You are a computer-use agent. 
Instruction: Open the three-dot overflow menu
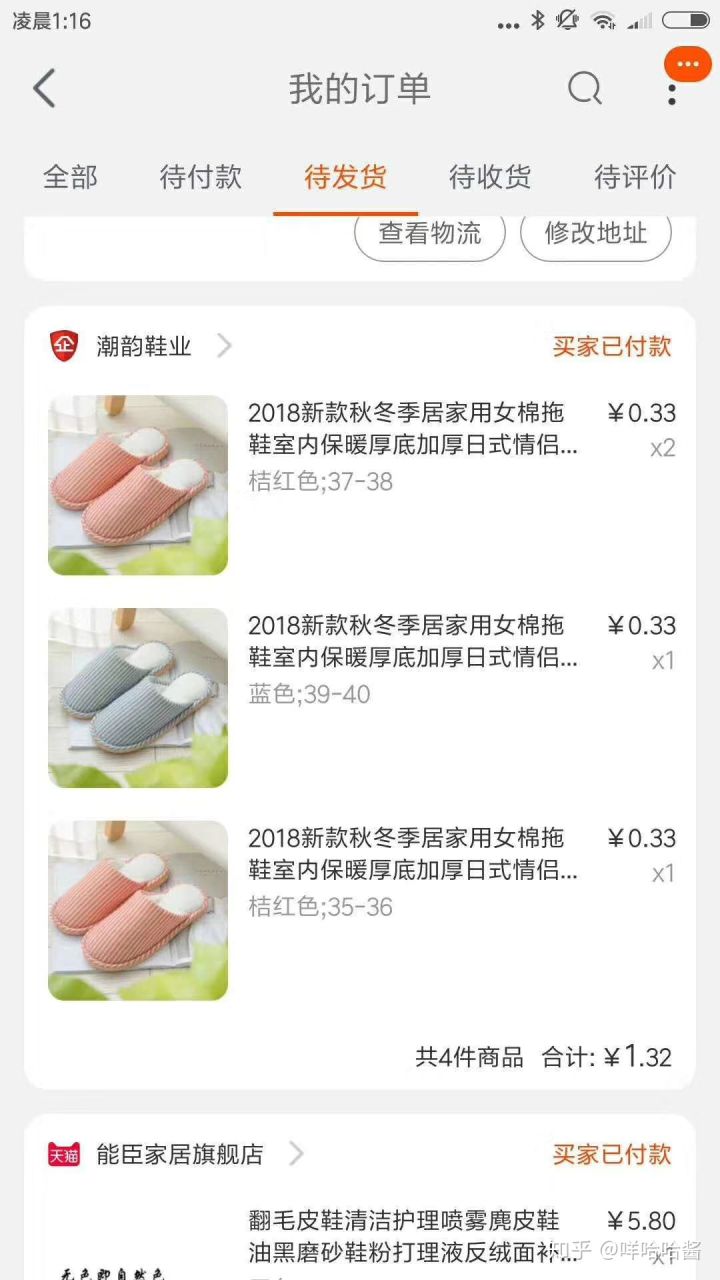(672, 92)
